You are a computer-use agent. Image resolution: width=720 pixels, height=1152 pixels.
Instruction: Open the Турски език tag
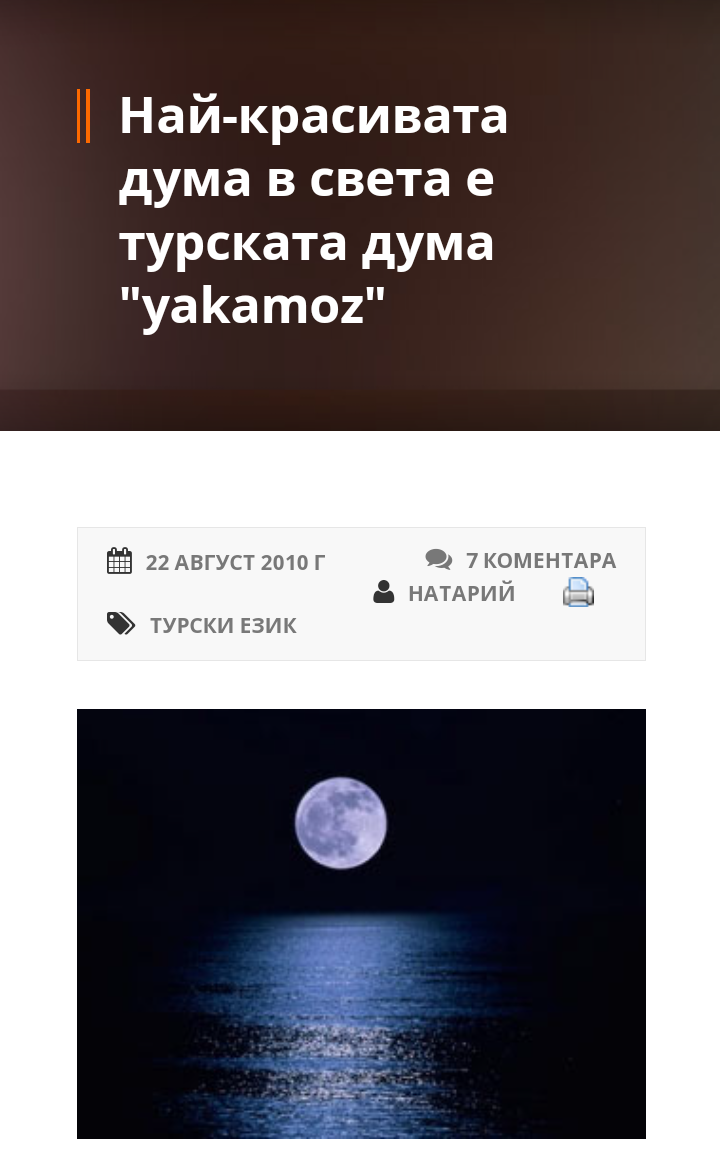[223, 626]
